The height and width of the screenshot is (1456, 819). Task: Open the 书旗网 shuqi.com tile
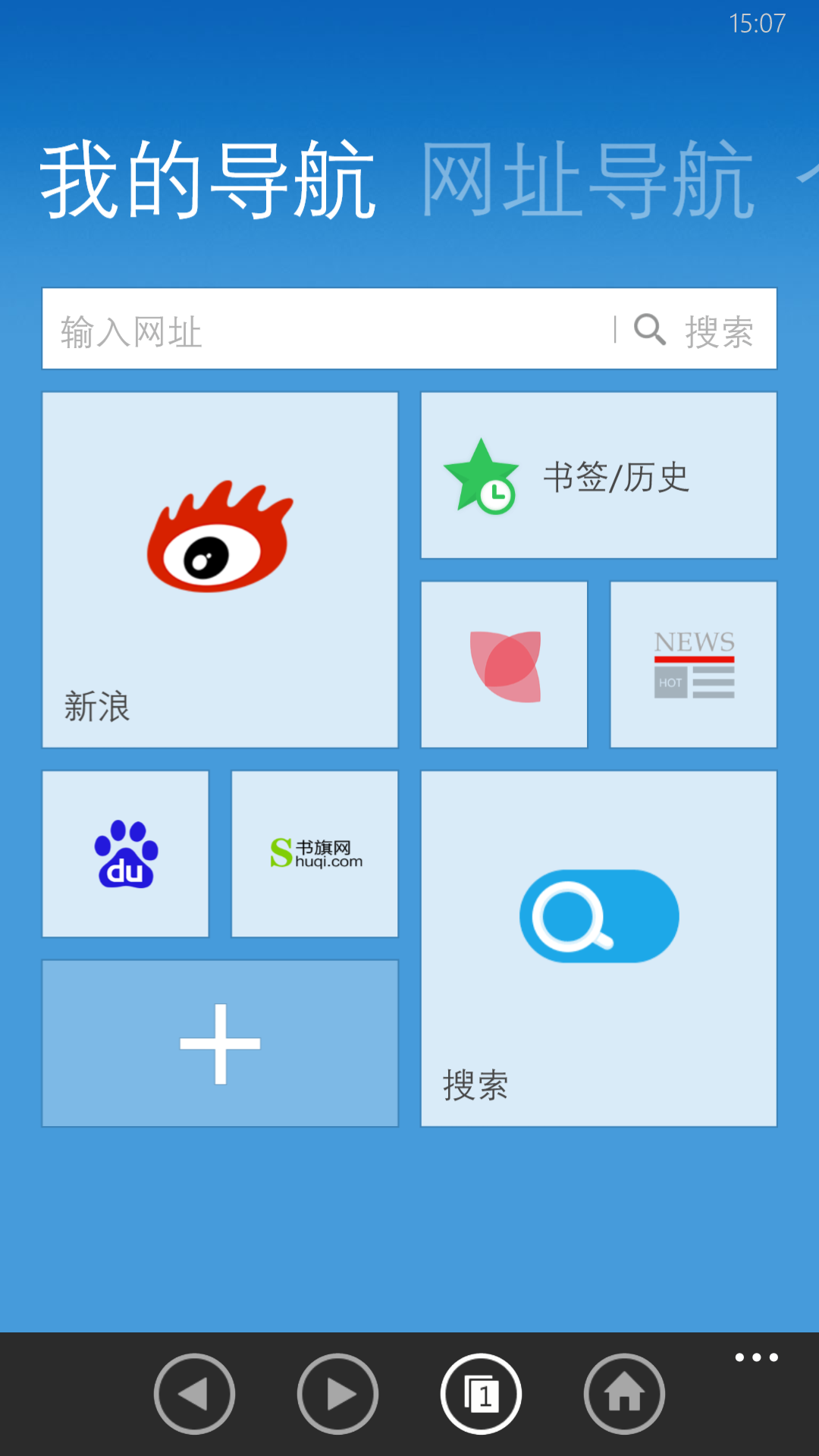[x=315, y=854]
